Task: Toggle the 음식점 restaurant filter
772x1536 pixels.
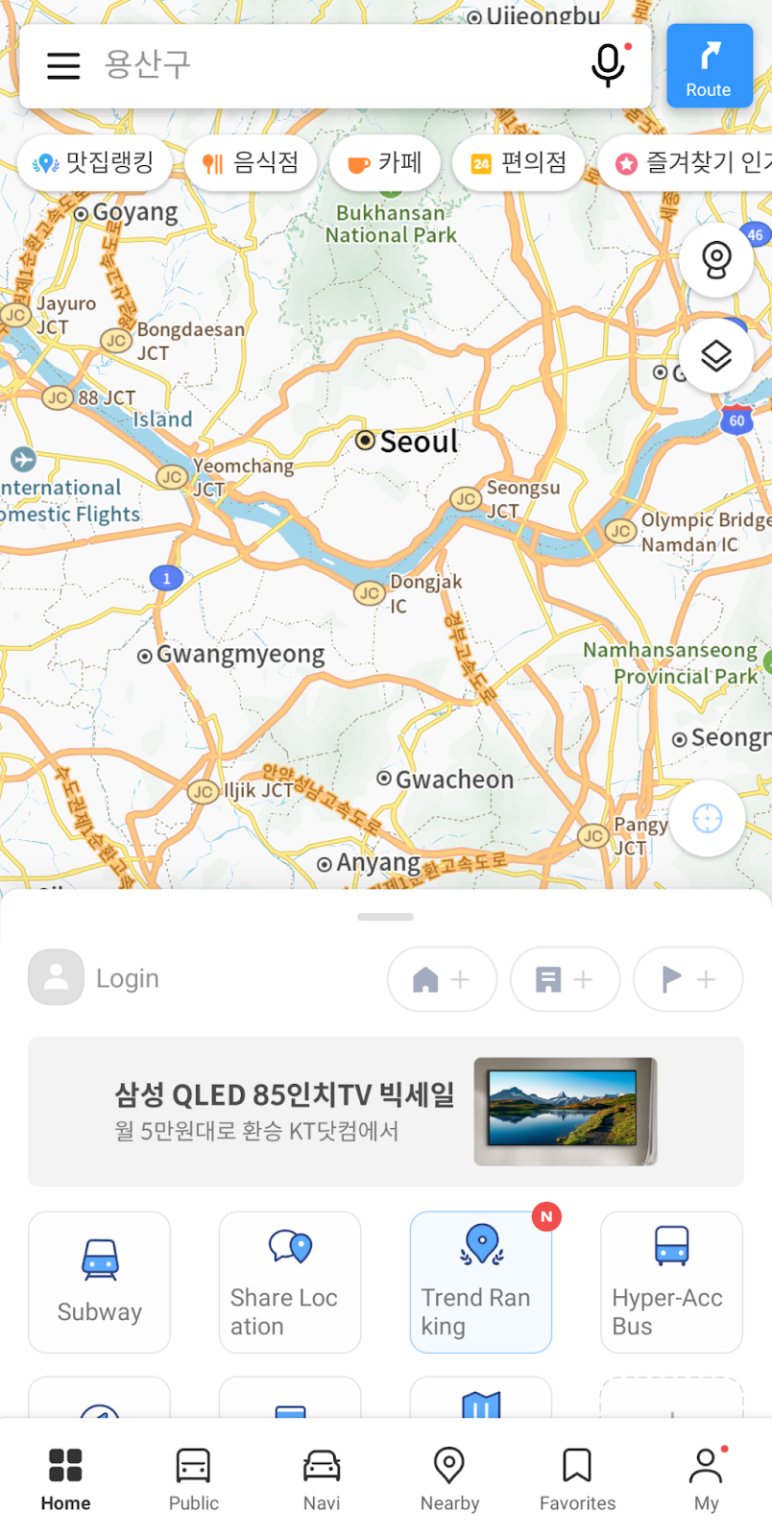Action: tap(250, 162)
